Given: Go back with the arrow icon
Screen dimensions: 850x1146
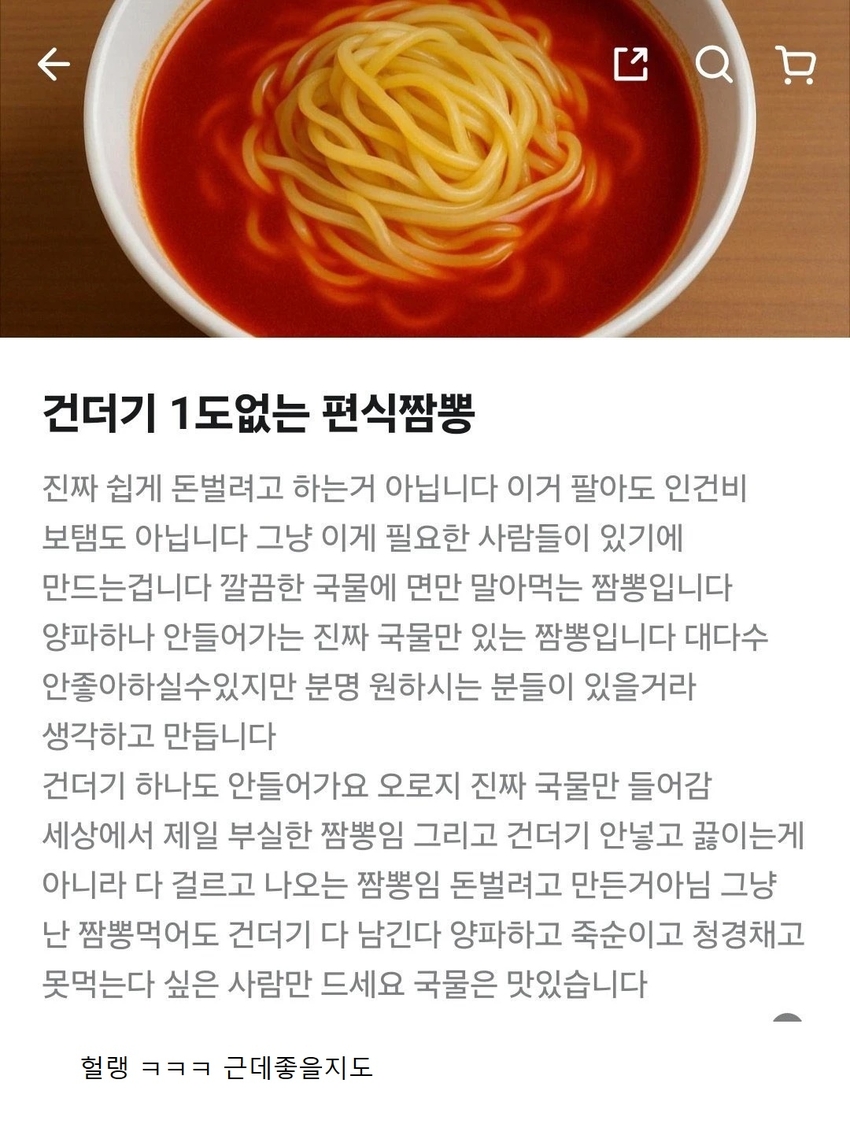Looking at the screenshot, I should [x=54, y=65].
